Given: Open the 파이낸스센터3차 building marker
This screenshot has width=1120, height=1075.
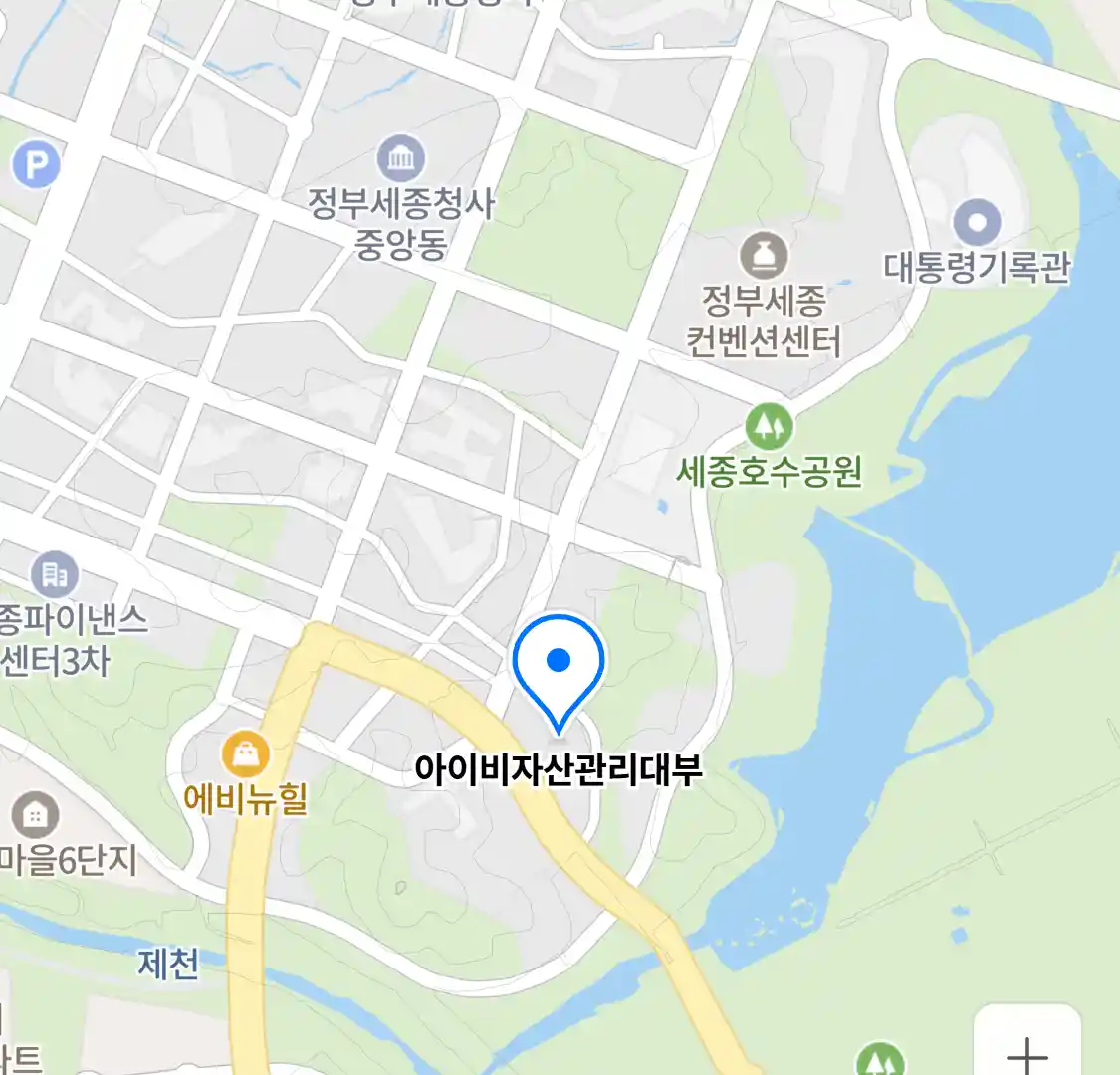Looking at the screenshot, I should coord(55,574).
